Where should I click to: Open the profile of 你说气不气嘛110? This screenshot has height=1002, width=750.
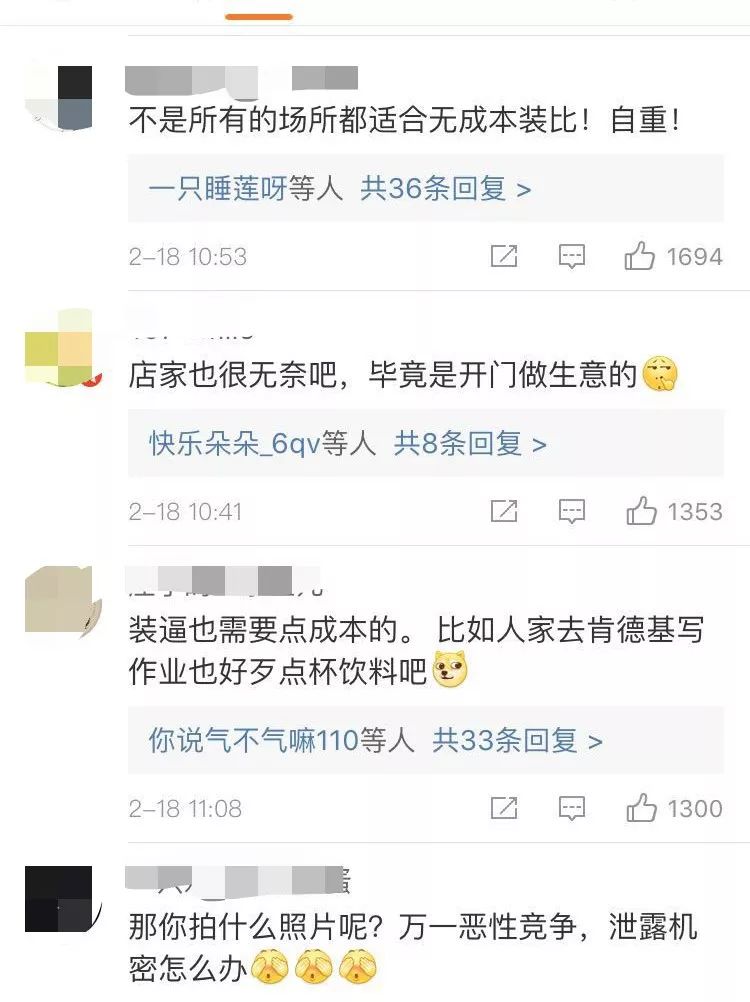tap(253, 740)
